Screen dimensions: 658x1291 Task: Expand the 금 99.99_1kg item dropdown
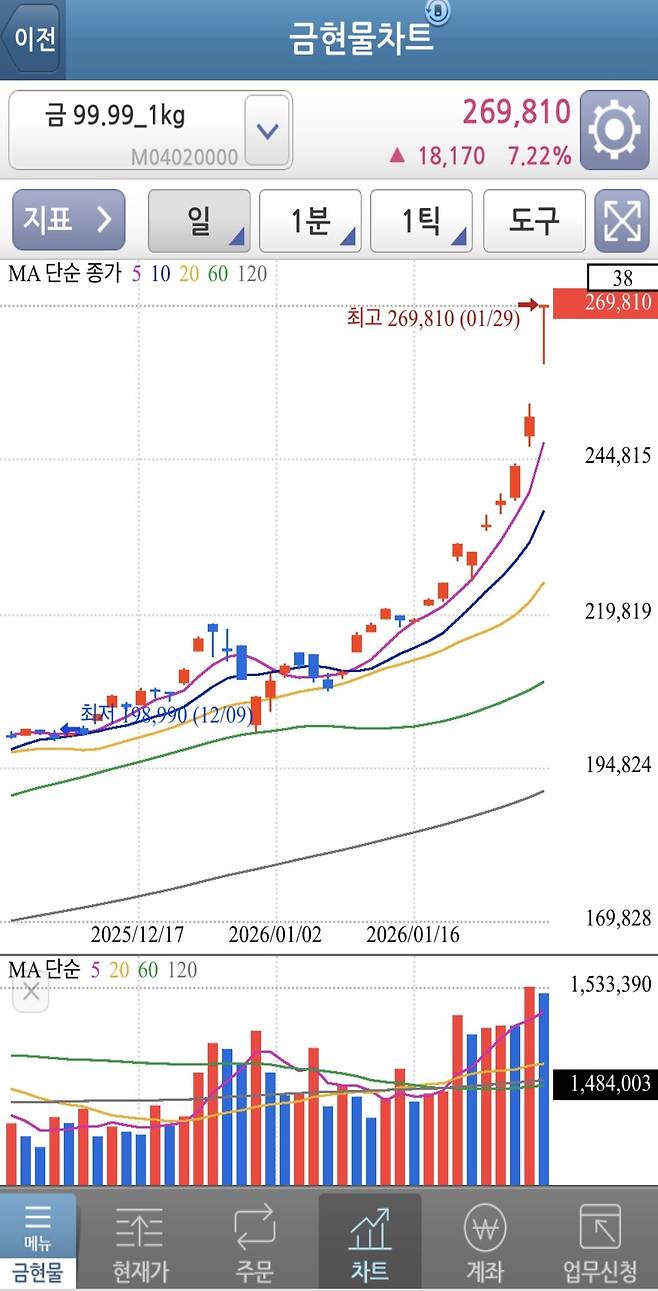pyautogui.click(x=267, y=131)
